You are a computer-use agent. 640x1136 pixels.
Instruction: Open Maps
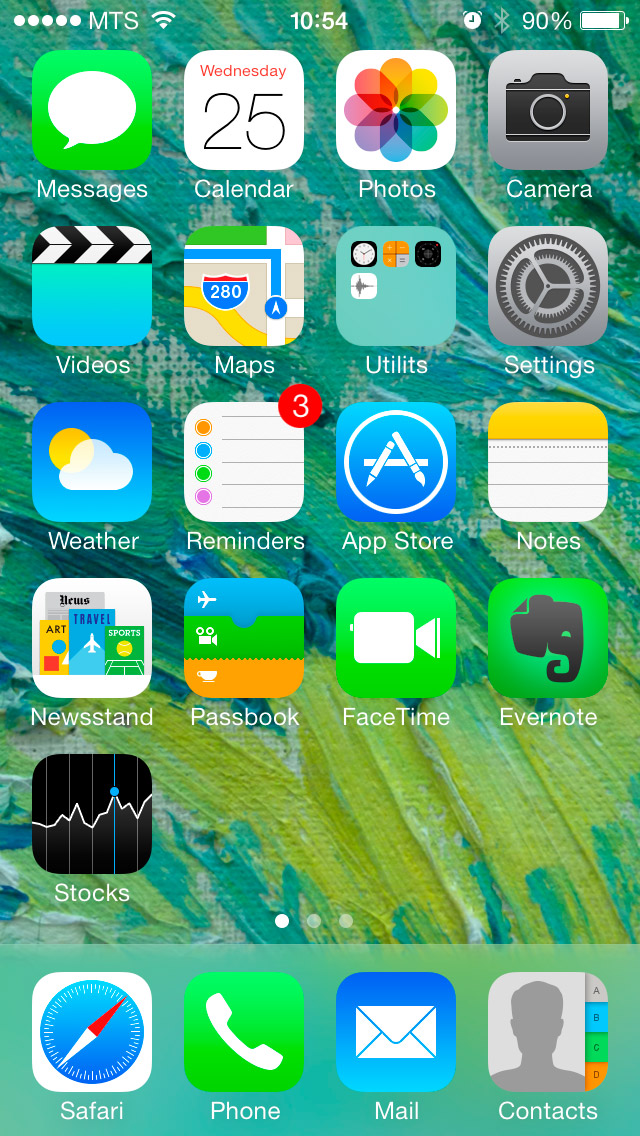click(244, 286)
